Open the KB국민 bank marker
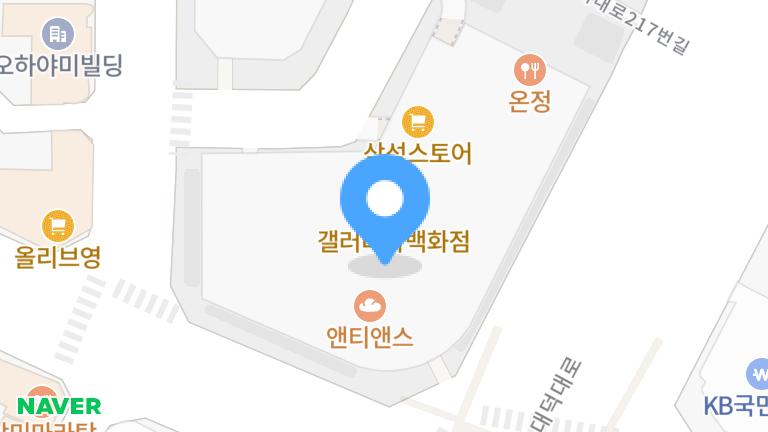 759,374
